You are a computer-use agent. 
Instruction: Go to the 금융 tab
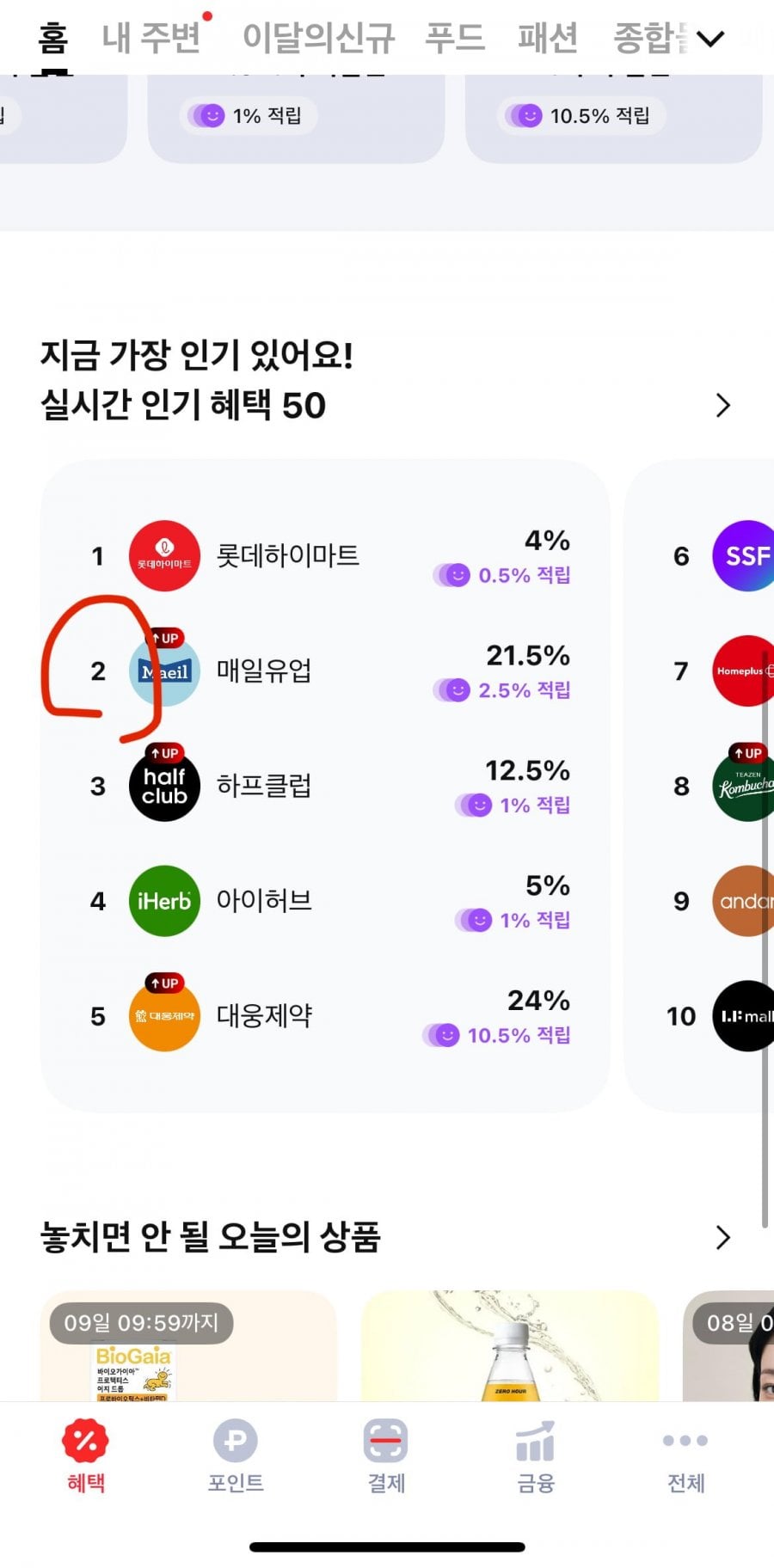click(x=536, y=1457)
